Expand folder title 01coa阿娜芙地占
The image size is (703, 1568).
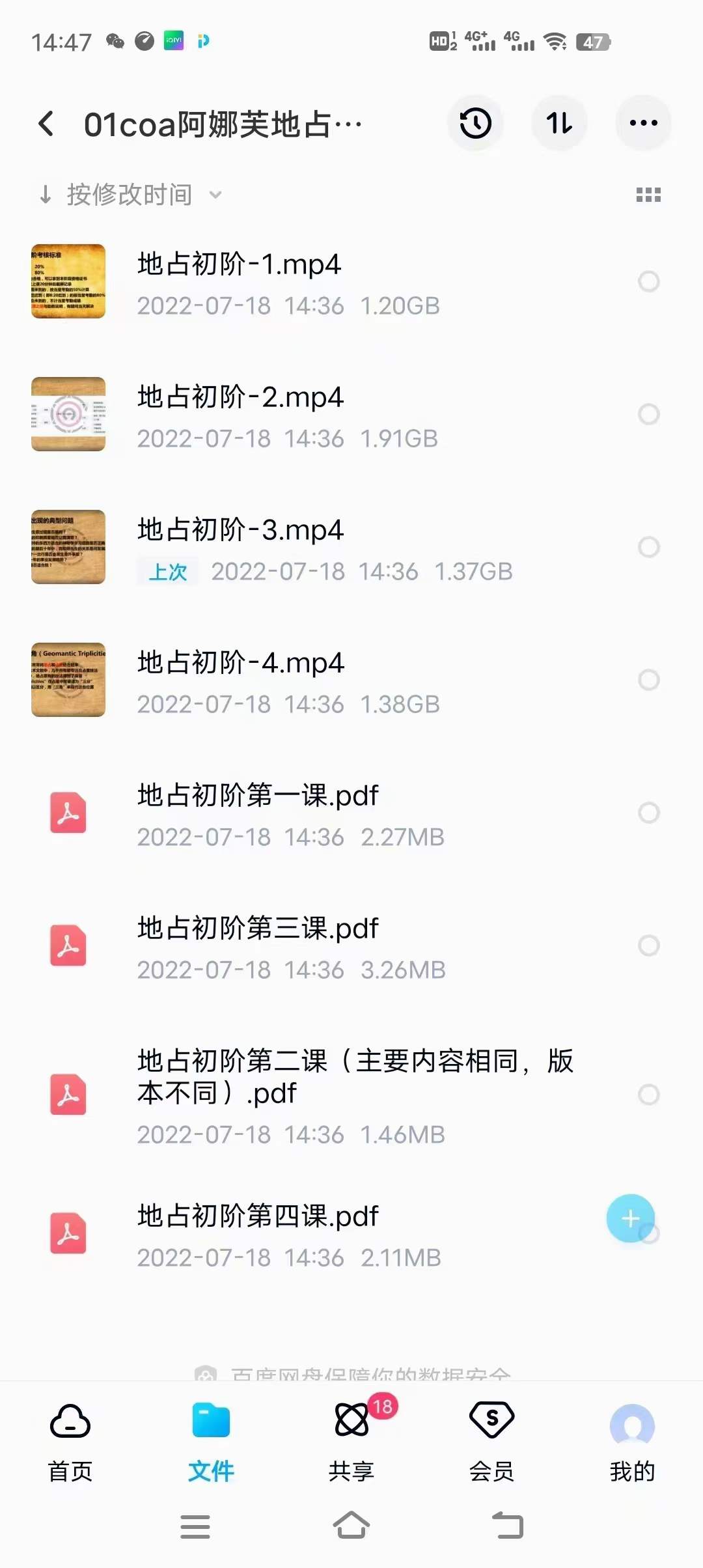(x=221, y=123)
